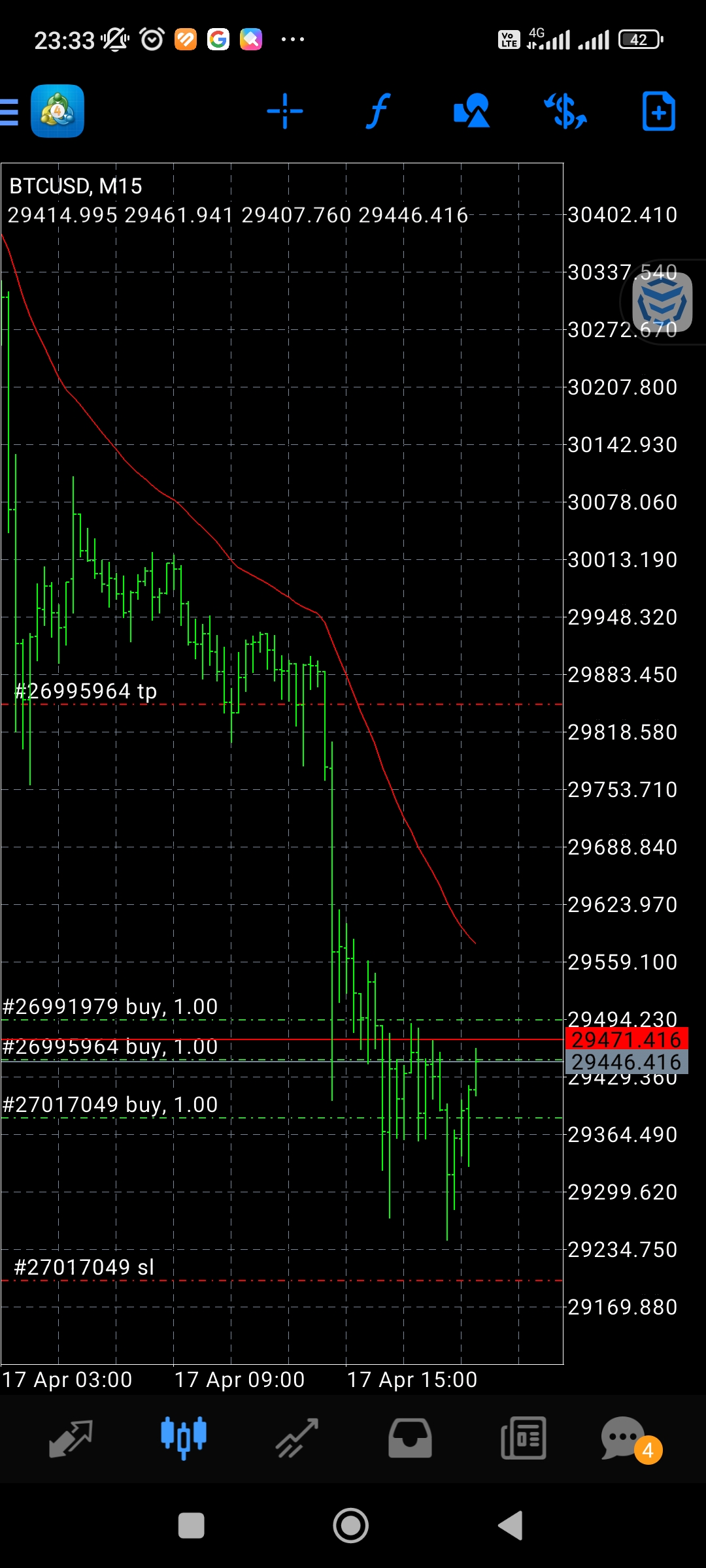Tap the MetaTrader 4 app logo
Image resolution: width=706 pixels, height=1568 pixels.
tap(58, 111)
